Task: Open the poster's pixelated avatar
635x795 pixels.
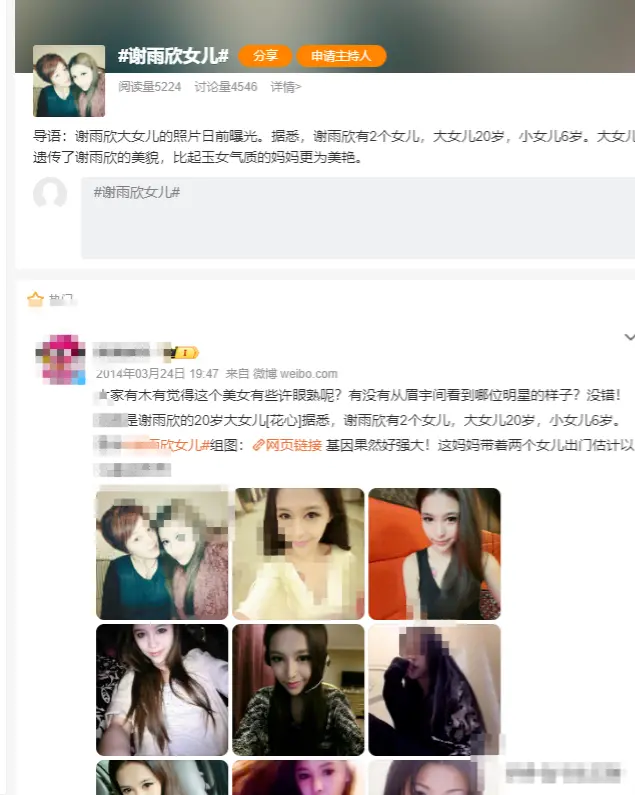Action: (61, 360)
